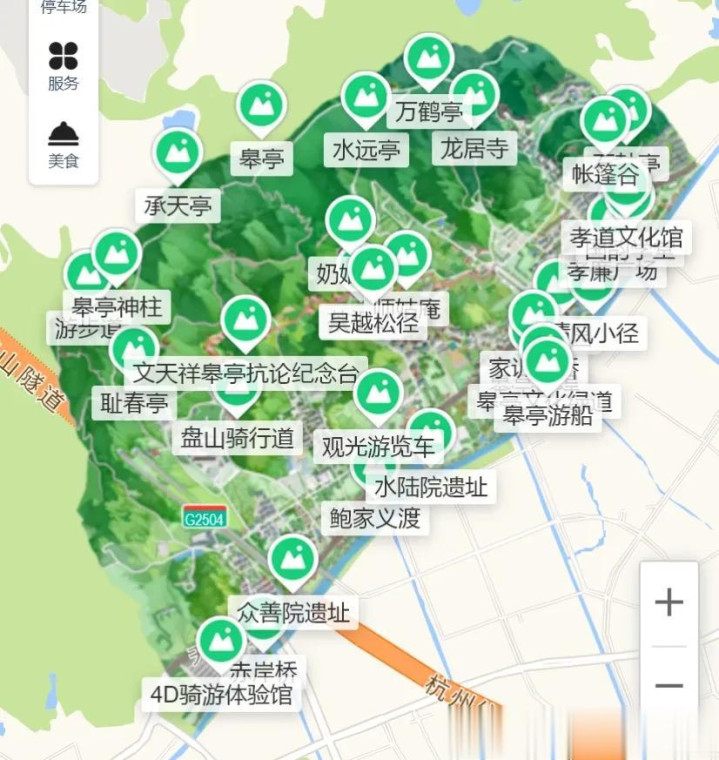Open the 万鹤亭 map marker
Image resolution: width=719 pixels, height=760 pixels.
click(x=429, y=59)
